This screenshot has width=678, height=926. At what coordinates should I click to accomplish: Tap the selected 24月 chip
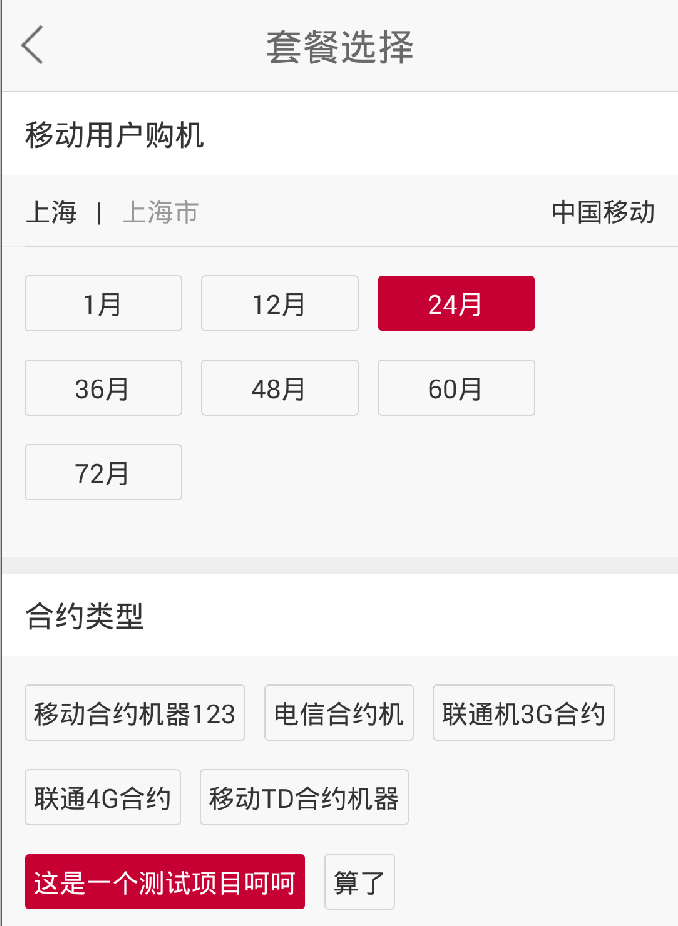click(456, 303)
